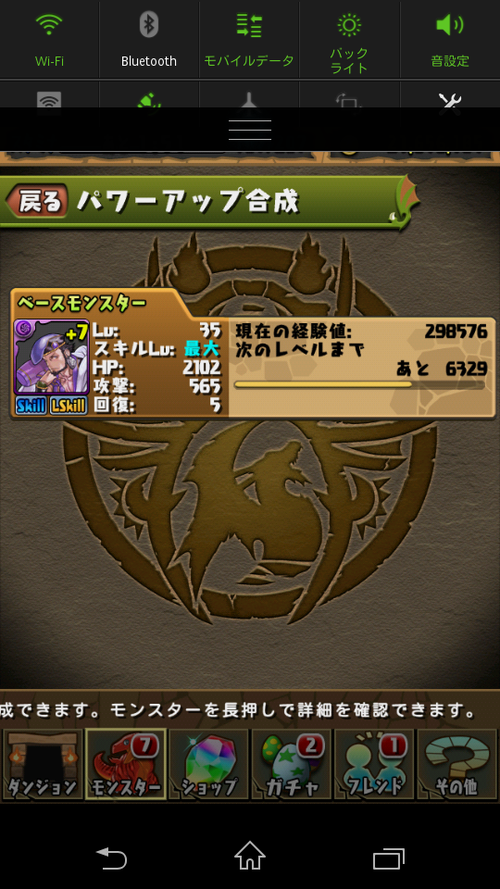Open the recent apps button
This screenshot has height=889, width=500.
point(389,858)
